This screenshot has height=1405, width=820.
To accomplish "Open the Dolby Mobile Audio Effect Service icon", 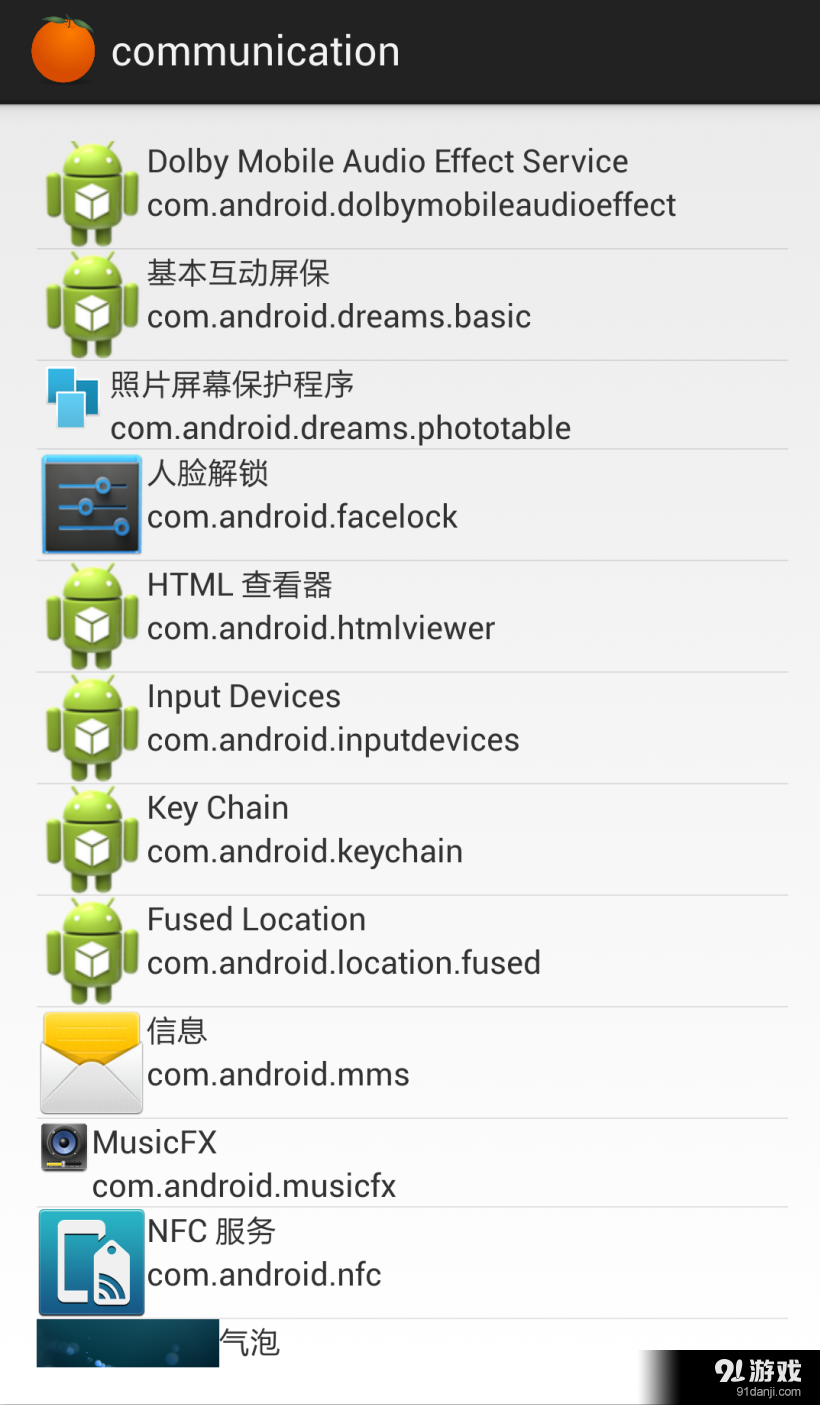I will point(90,190).
